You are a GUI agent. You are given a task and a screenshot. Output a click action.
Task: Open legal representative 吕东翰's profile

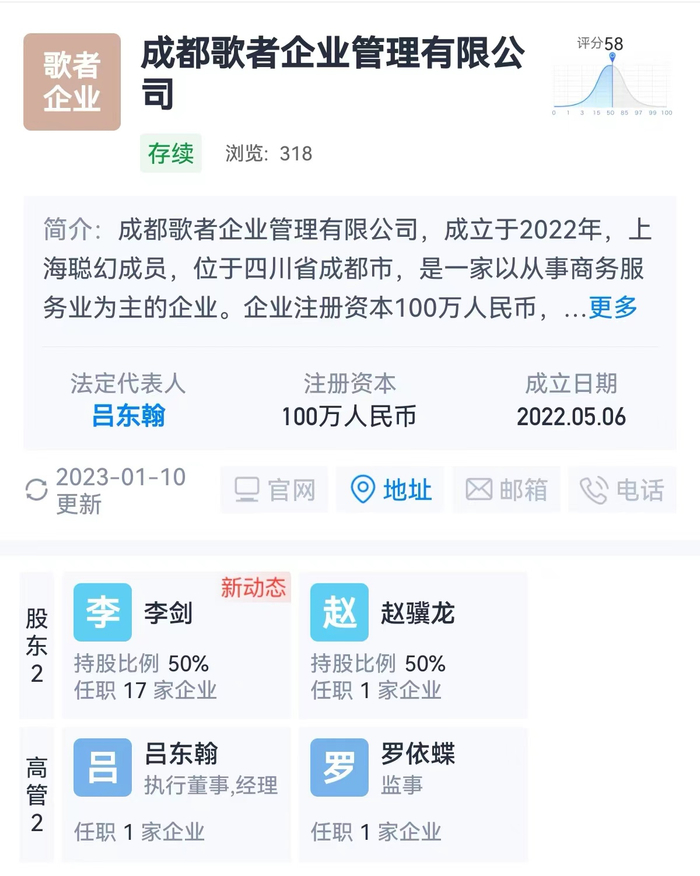(128, 416)
